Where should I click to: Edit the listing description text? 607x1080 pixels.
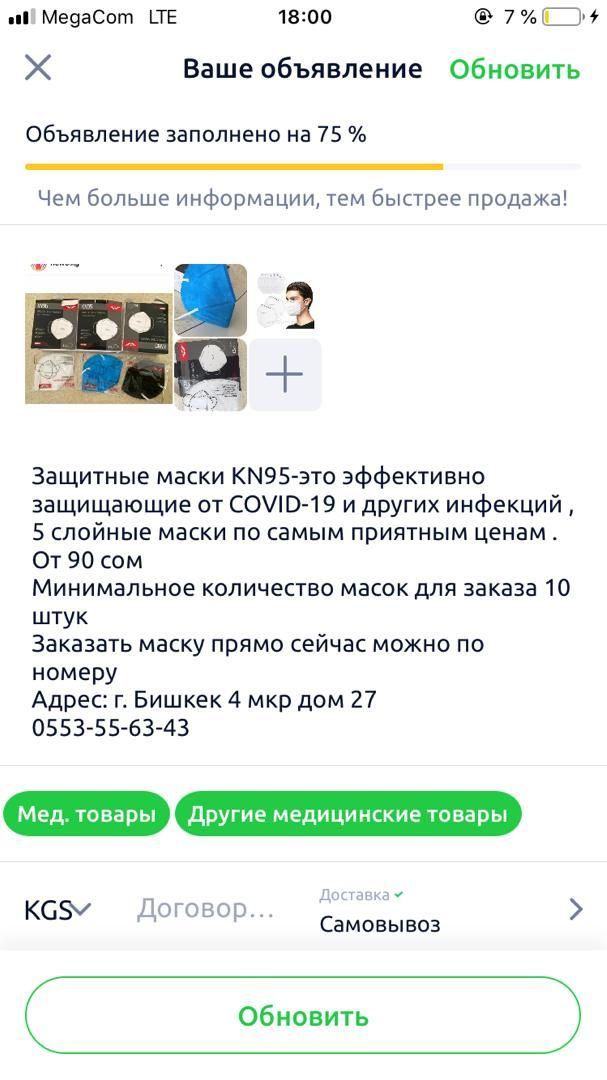[302, 602]
